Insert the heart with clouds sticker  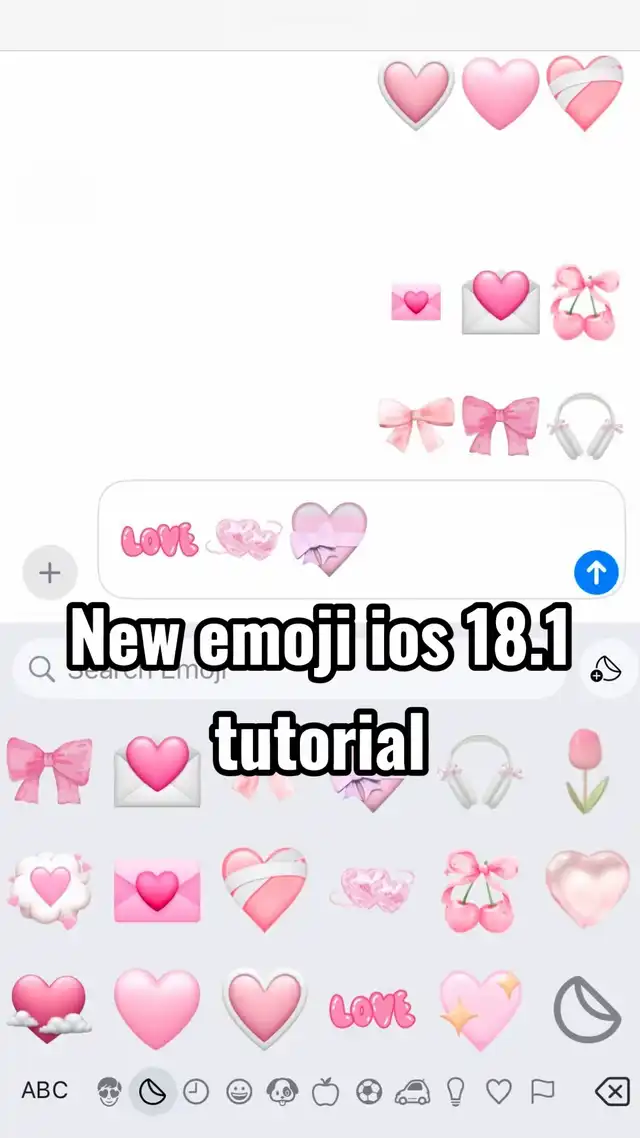coord(49,1009)
